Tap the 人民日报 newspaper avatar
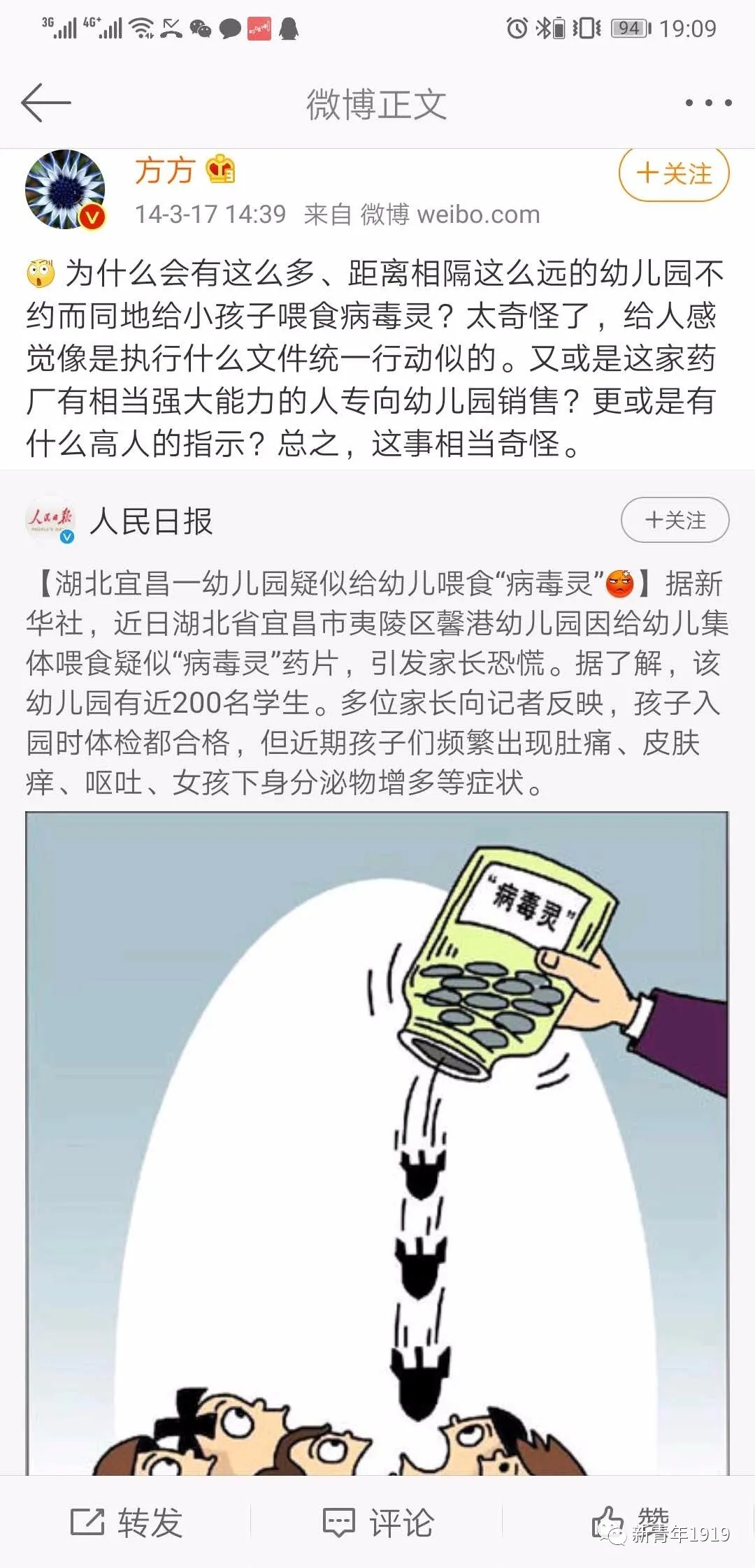Screen dimensions: 755x1568 (x=49, y=519)
